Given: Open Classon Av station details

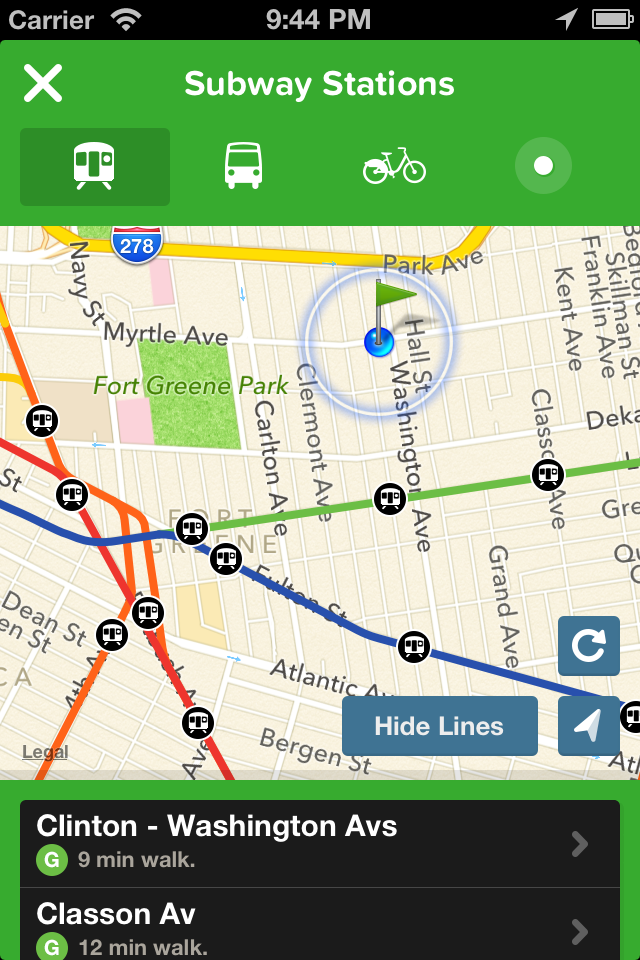Looking at the screenshot, I should click(x=320, y=924).
